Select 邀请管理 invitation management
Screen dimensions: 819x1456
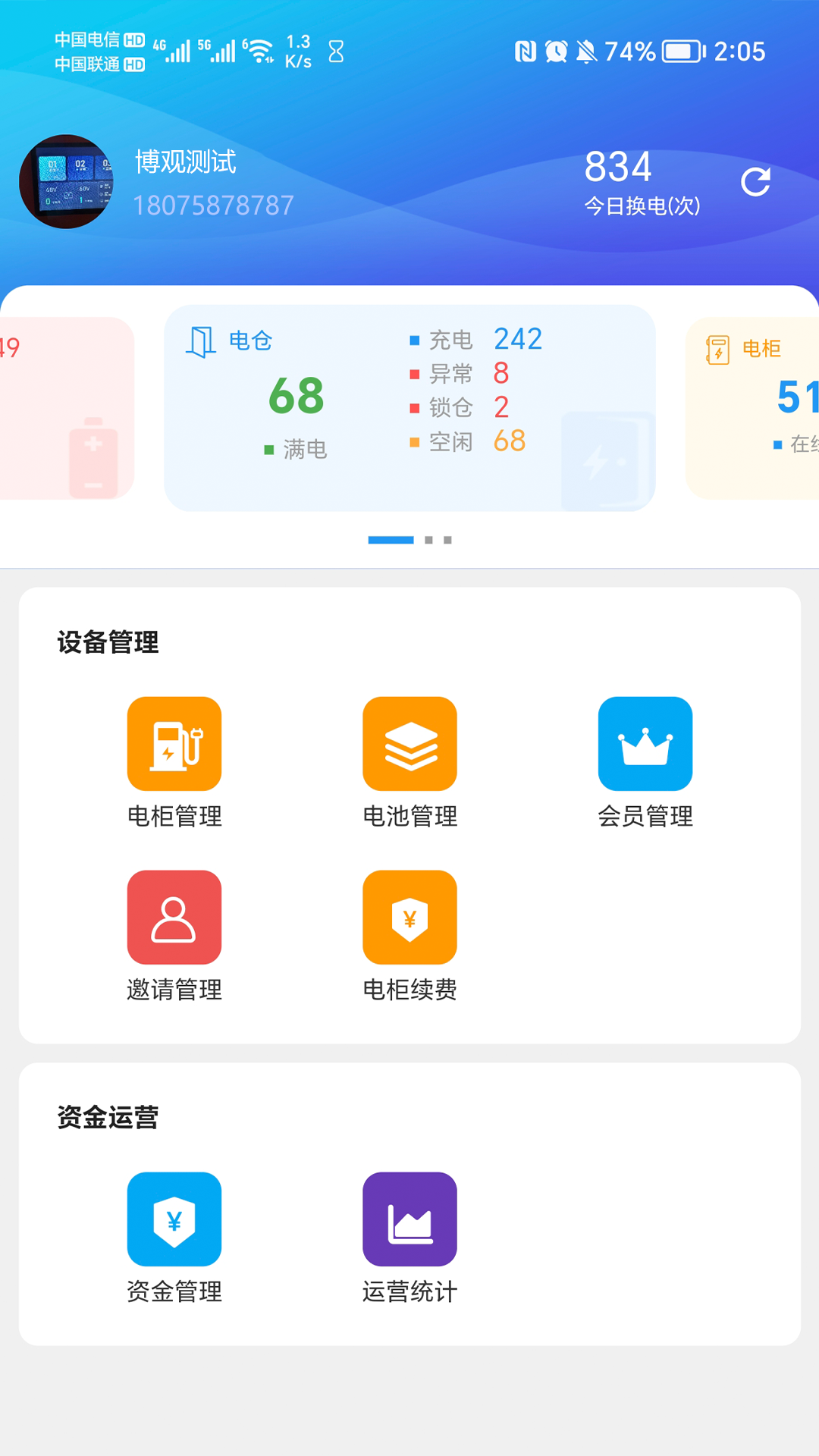coord(174,937)
